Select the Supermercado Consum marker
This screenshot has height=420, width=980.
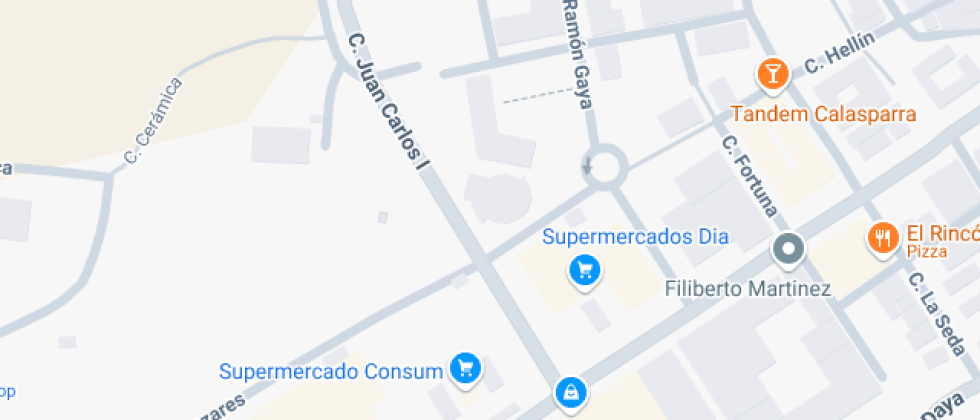pyautogui.click(x=464, y=368)
